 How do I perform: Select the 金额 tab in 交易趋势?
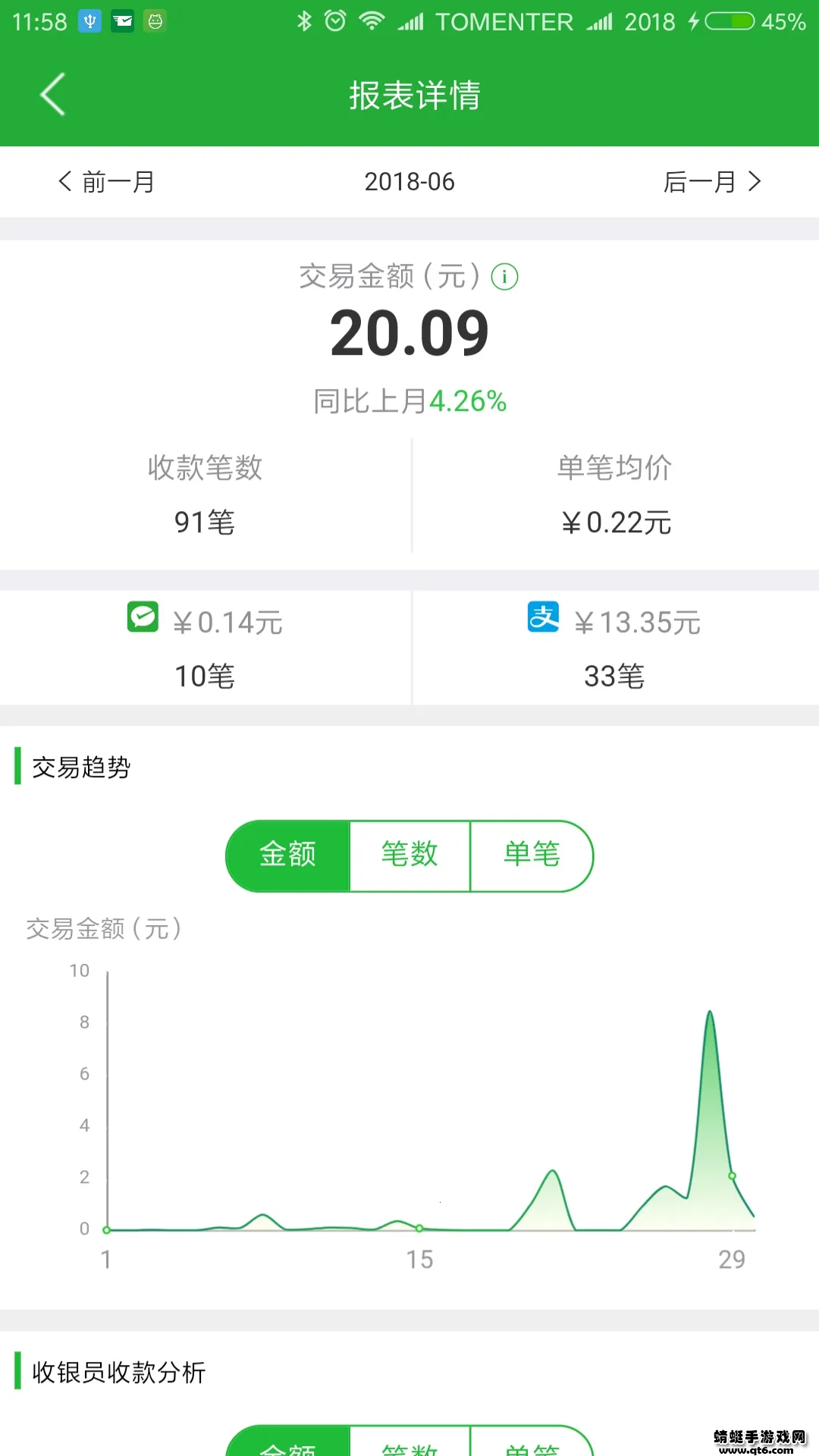[x=288, y=855]
